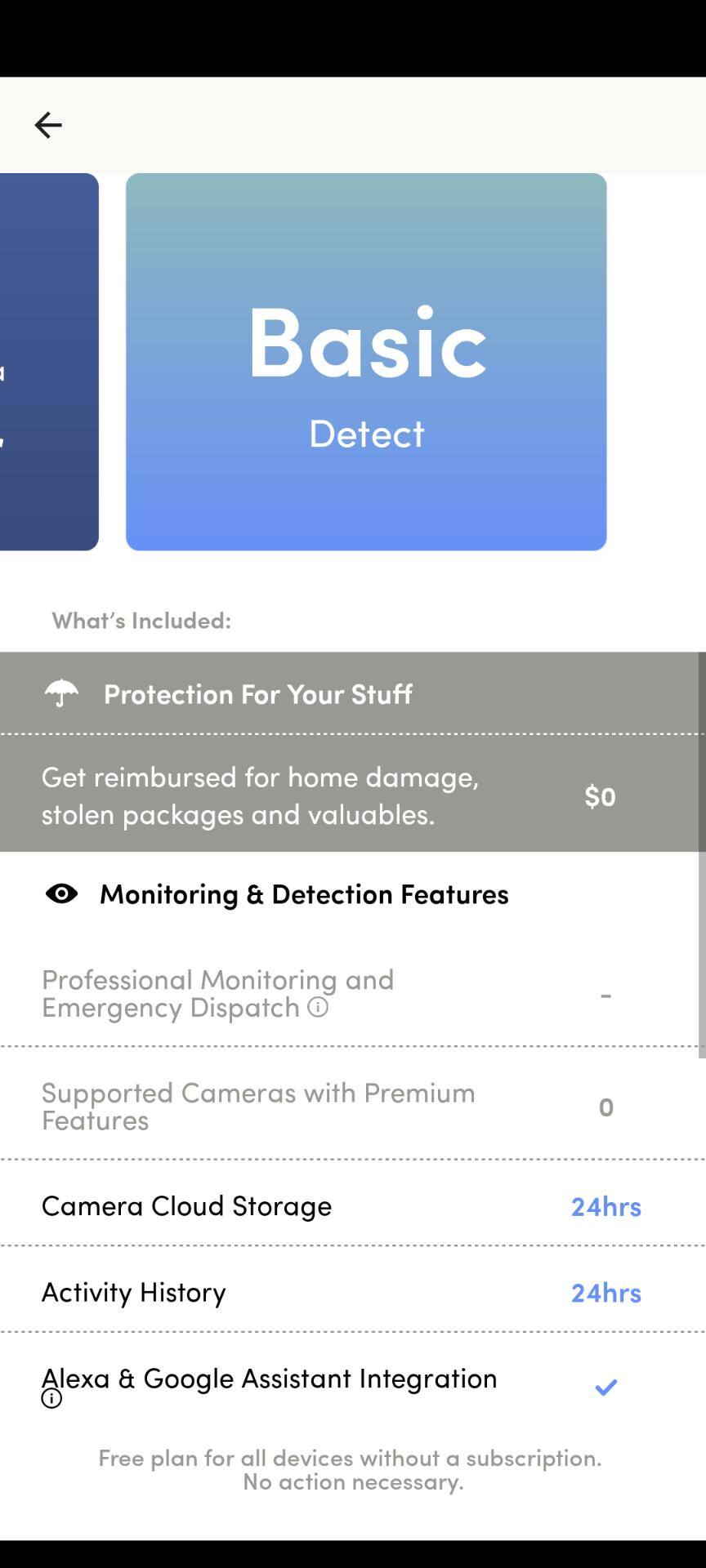Select the Basic Detect plan card
Image resolution: width=706 pixels, height=1568 pixels.
click(366, 362)
